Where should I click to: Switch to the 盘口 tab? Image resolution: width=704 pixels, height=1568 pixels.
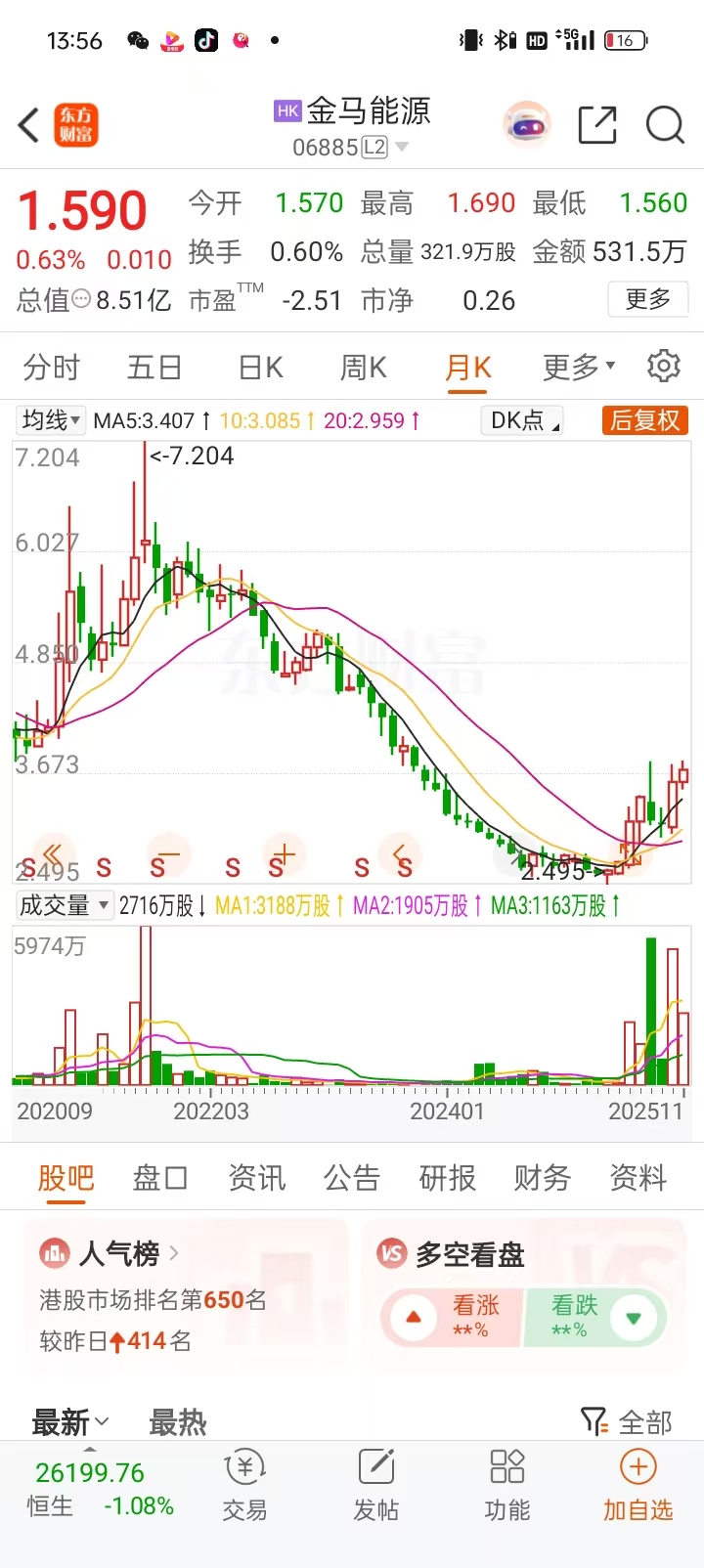(160, 1178)
